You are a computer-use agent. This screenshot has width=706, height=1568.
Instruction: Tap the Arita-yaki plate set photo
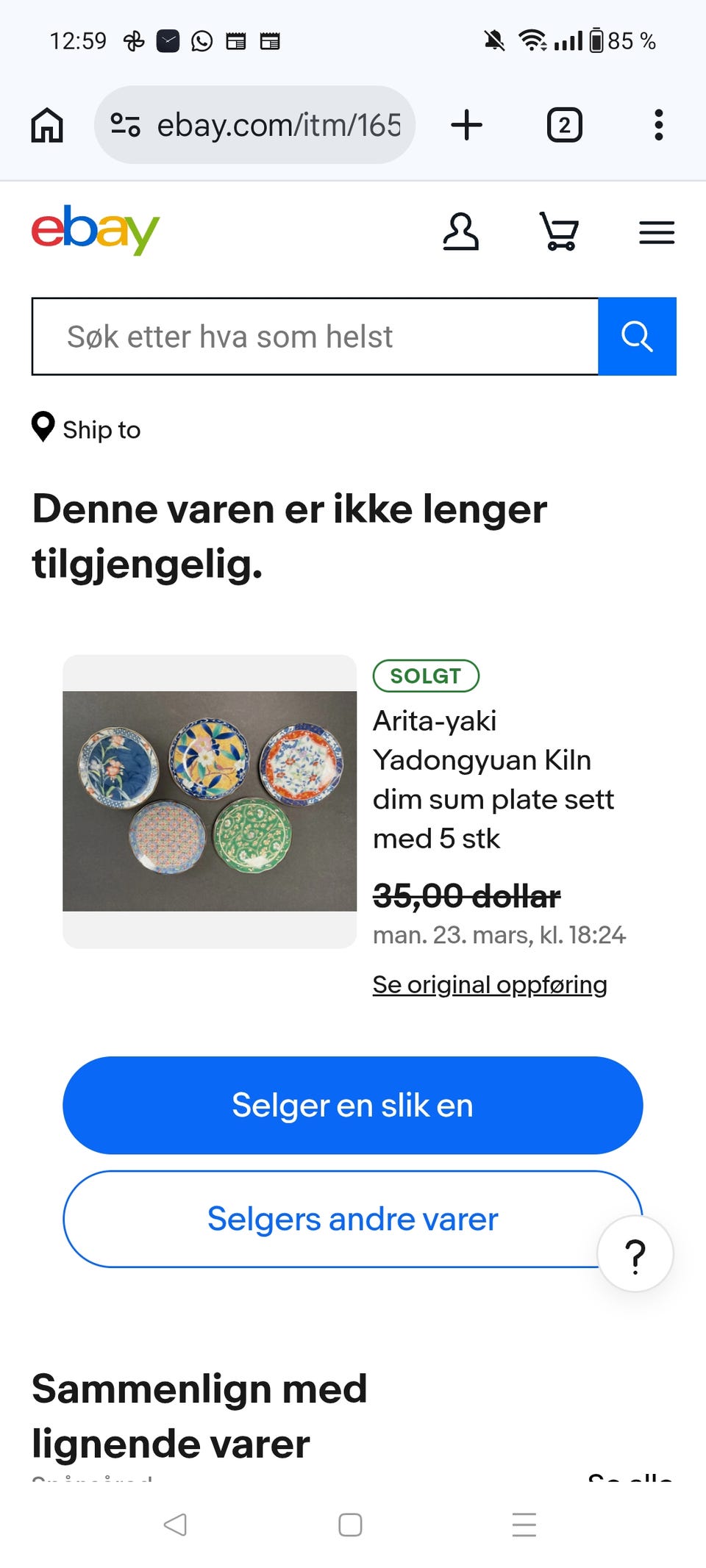click(209, 800)
